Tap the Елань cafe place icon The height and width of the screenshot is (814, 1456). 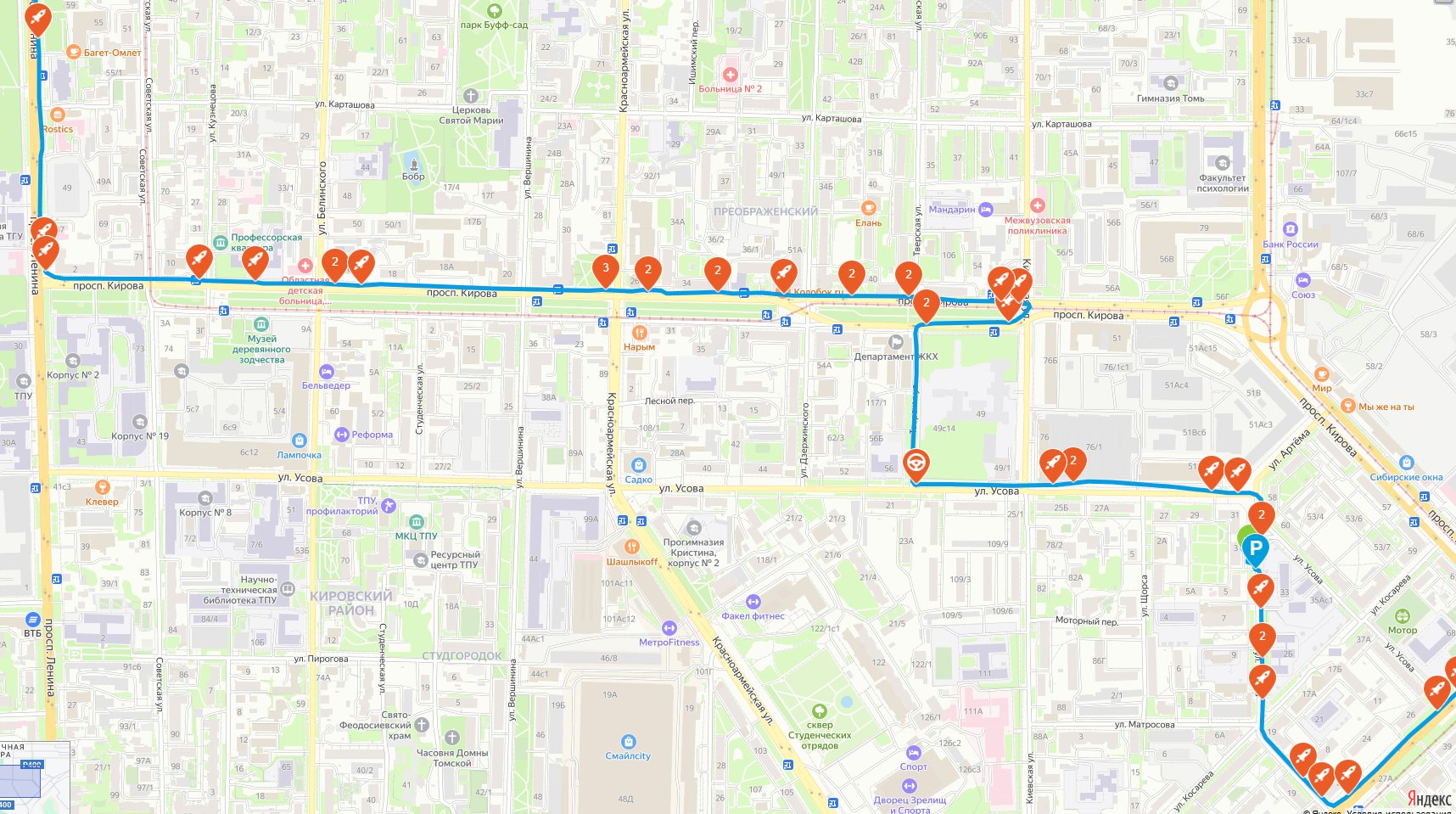(x=868, y=208)
